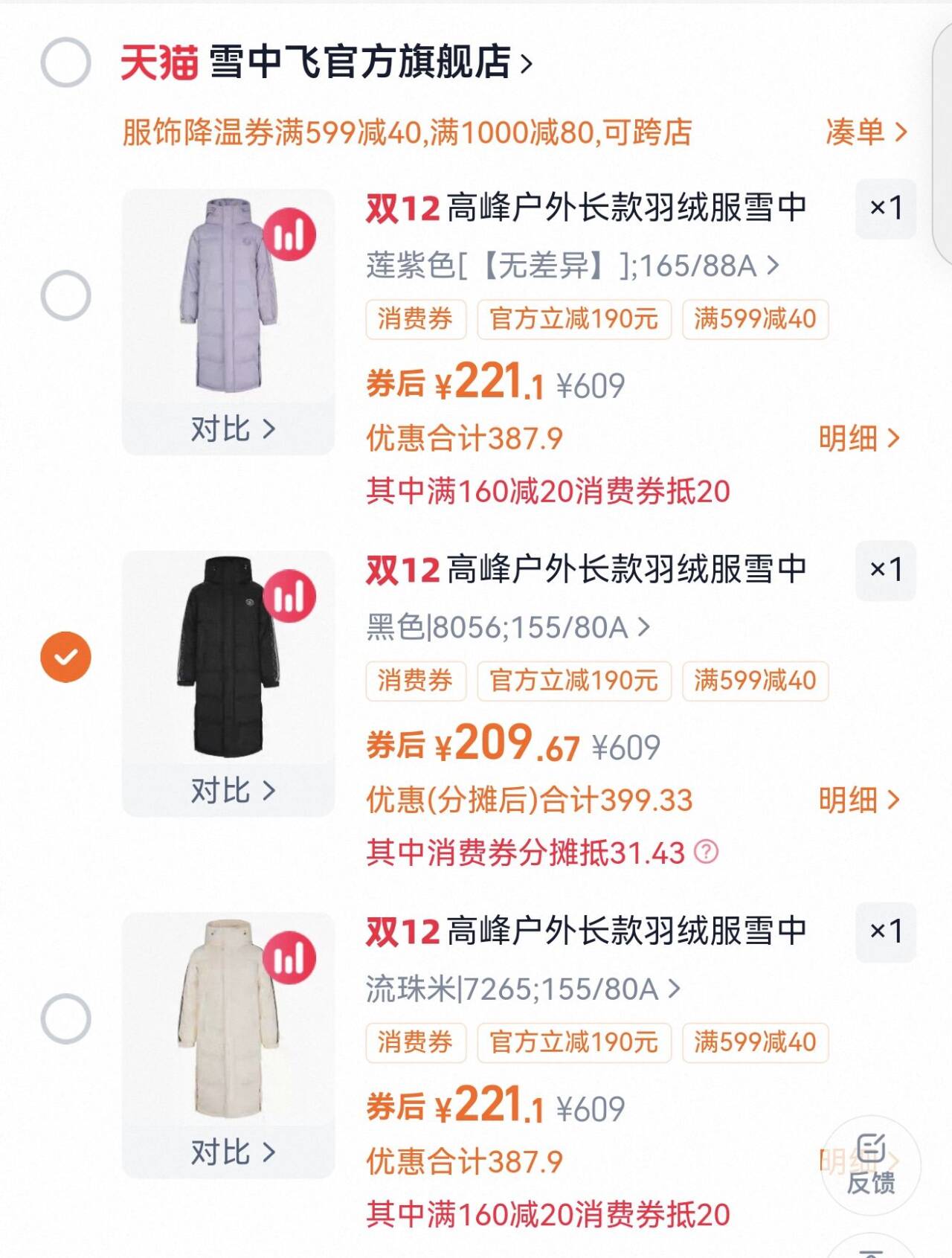The height and width of the screenshot is (1258, 952).
Task: Deselect the 黑色 down jacket checkbox
Action: 65,657
